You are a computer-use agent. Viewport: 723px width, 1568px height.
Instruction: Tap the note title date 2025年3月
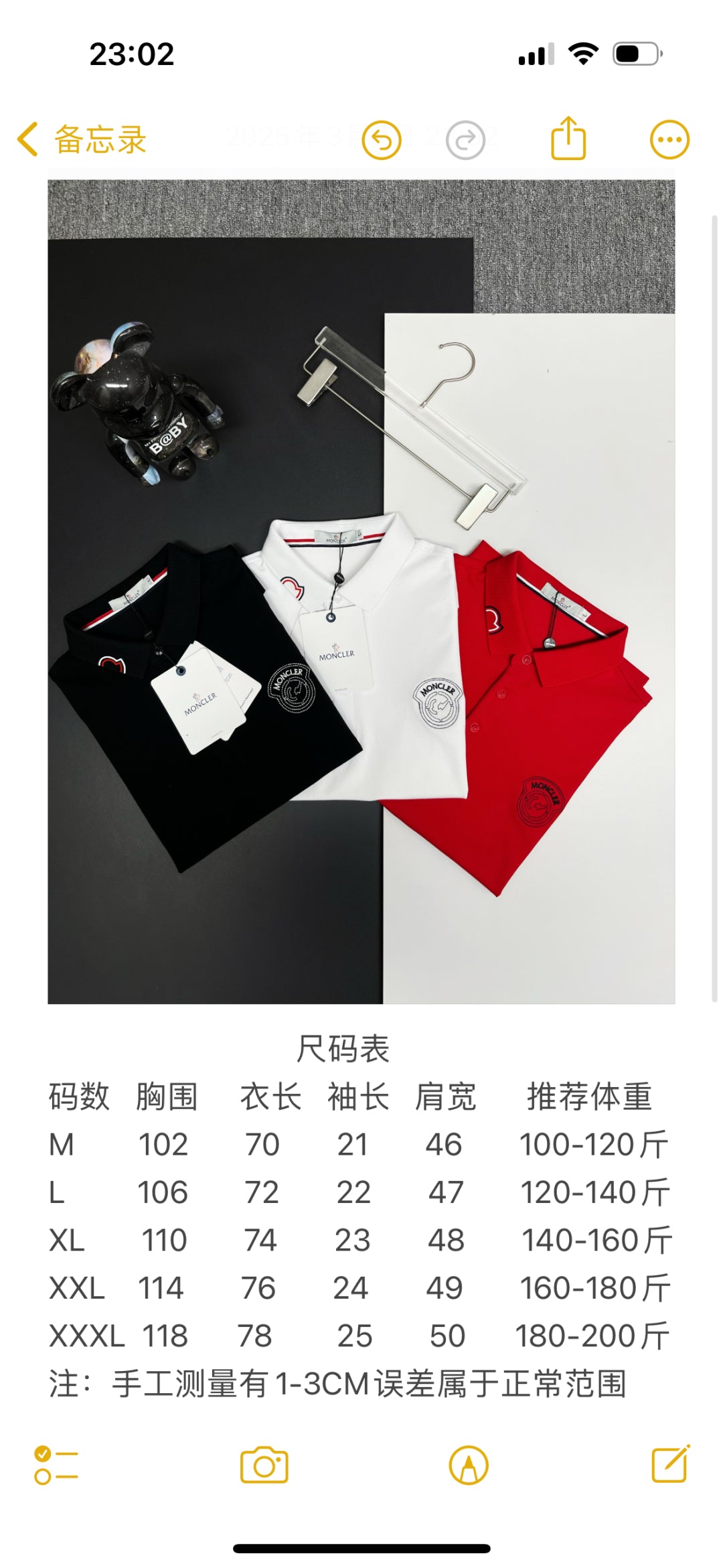[x=281, y=139]
